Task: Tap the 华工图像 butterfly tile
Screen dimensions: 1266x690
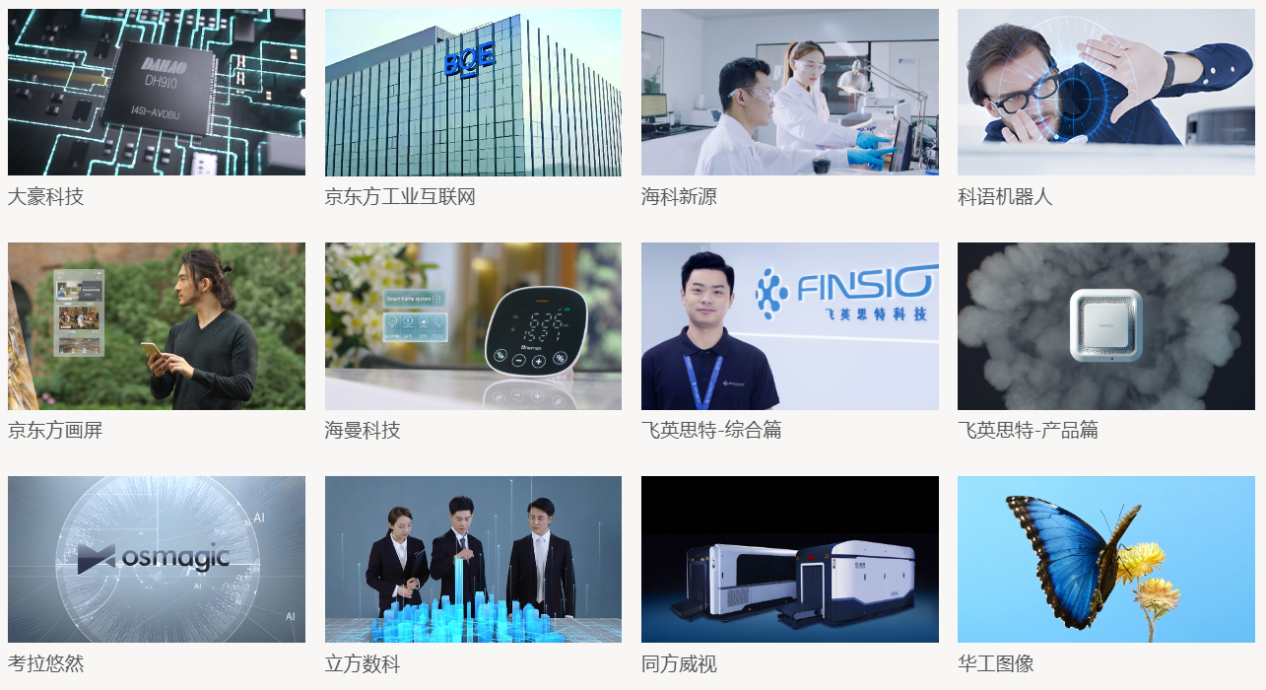Action: 1105,559
